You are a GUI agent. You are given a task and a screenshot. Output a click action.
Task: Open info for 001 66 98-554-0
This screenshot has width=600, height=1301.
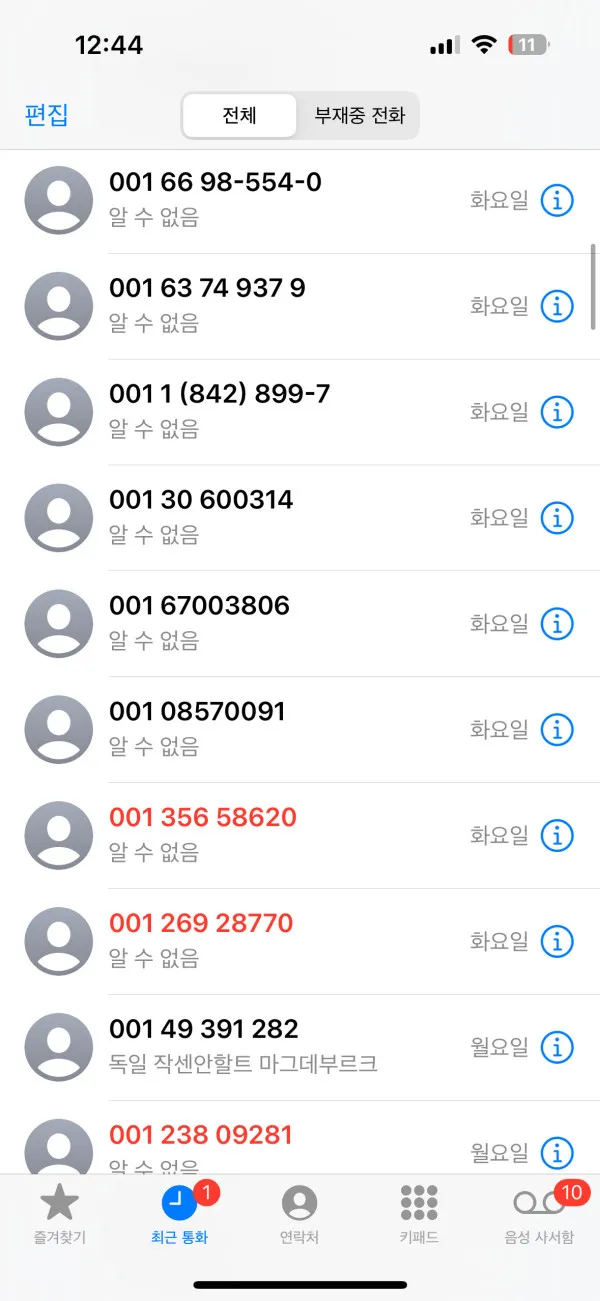pos(557,200)
